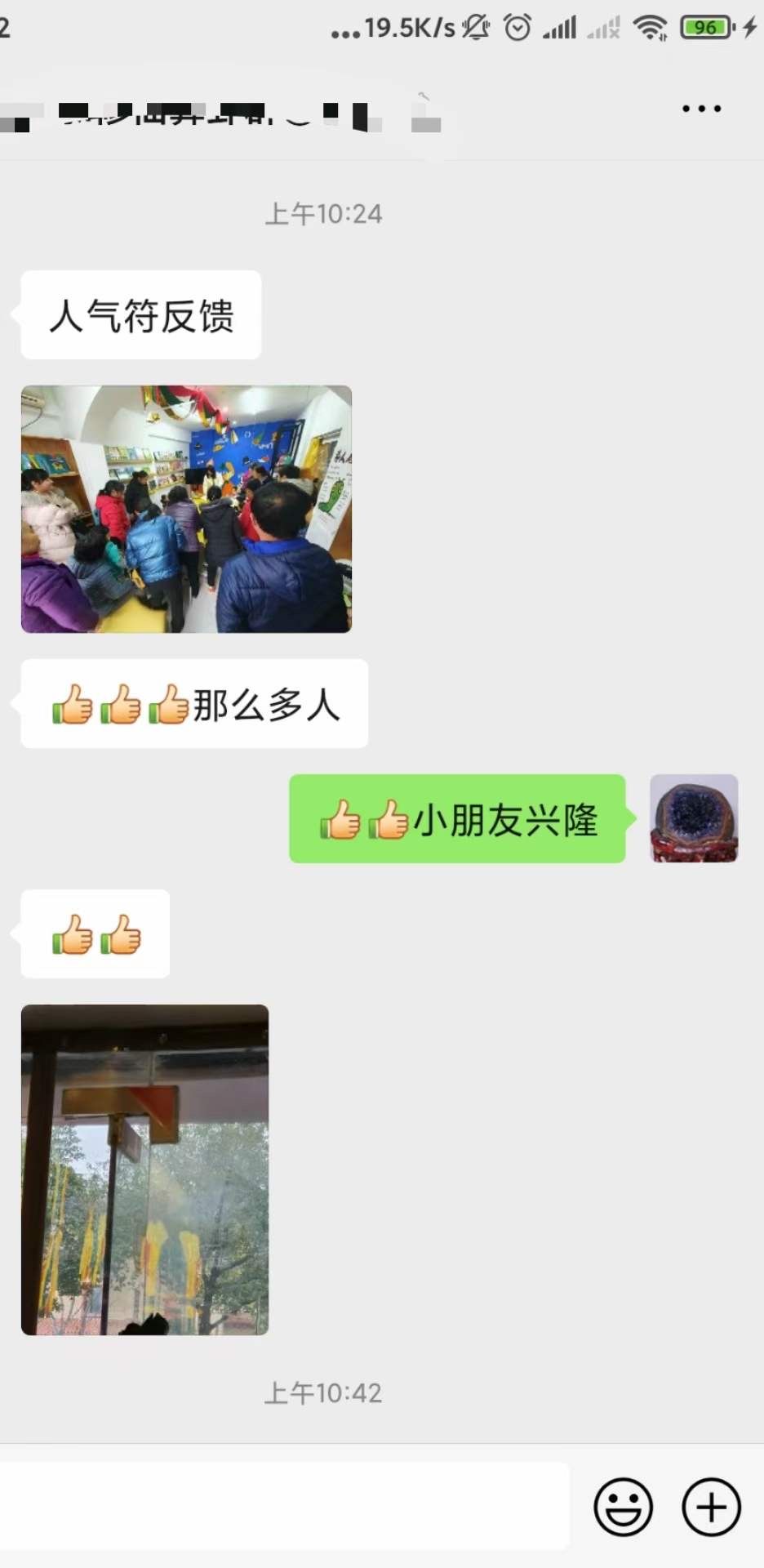The image size is (764, 1568).
Task: Tap the bubble reading 那么多人
Action: (193, 703)
